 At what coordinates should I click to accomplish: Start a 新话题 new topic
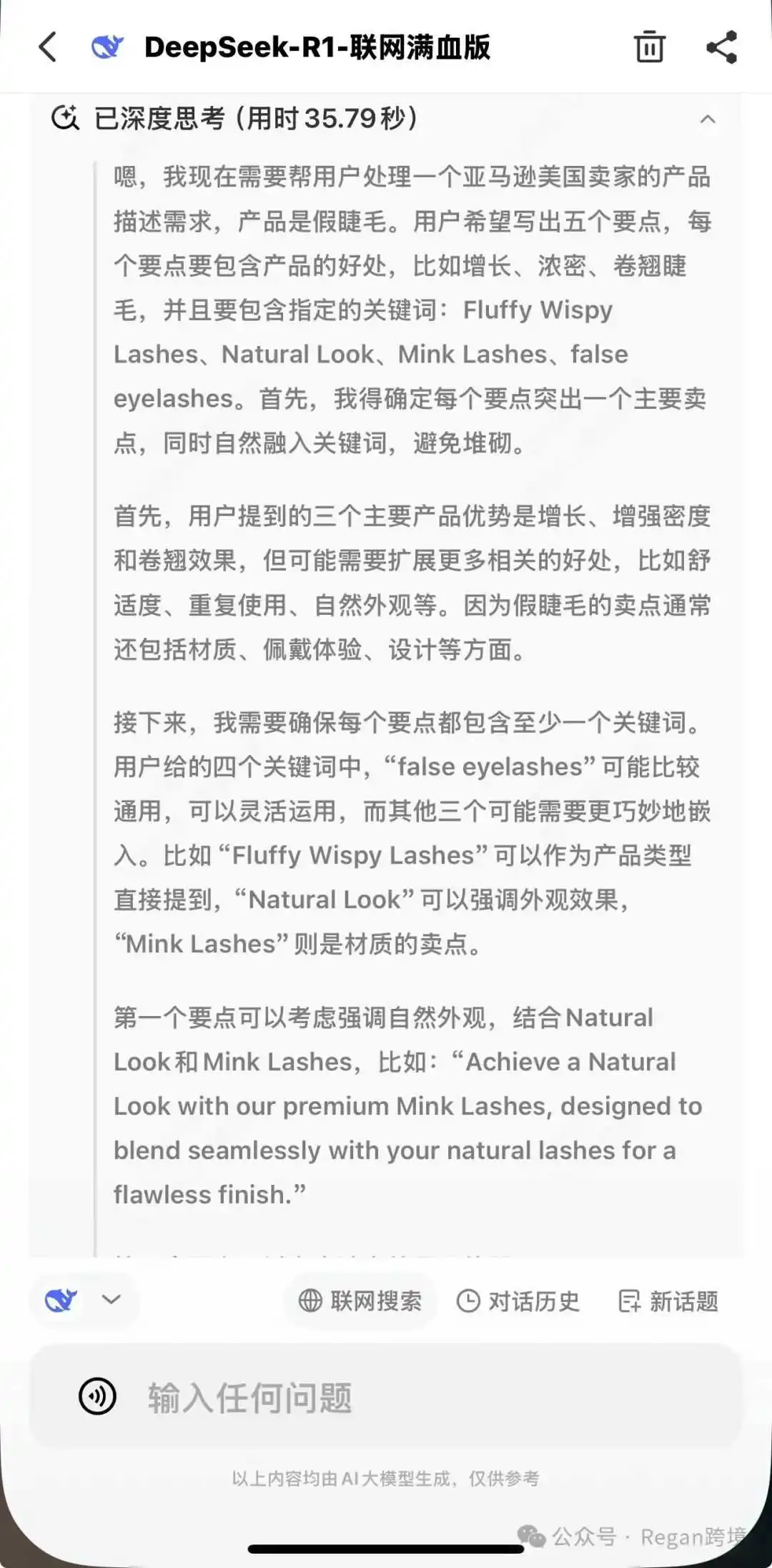pos(668,1301)
